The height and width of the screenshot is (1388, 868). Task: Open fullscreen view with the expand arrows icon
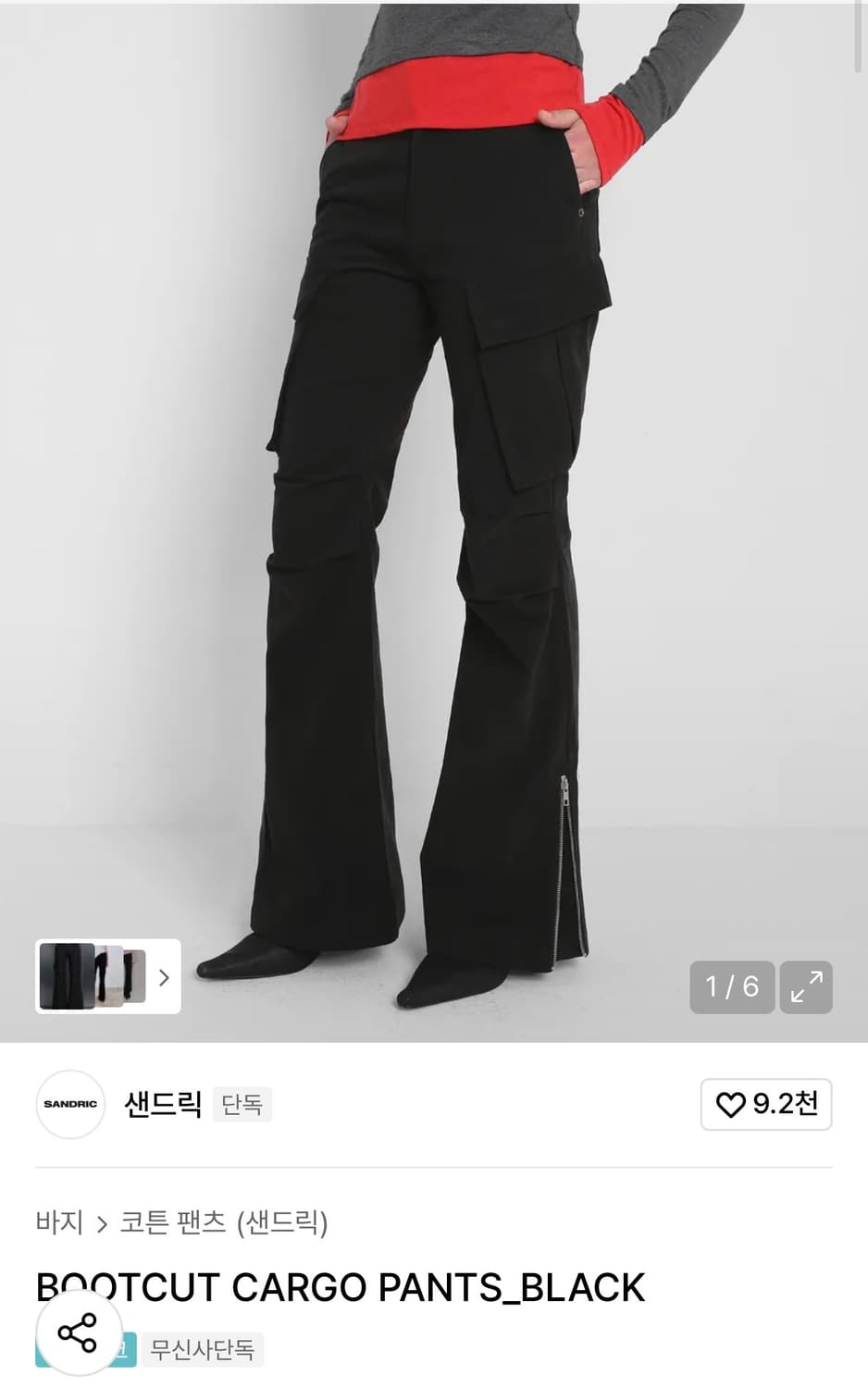(805, 987)
